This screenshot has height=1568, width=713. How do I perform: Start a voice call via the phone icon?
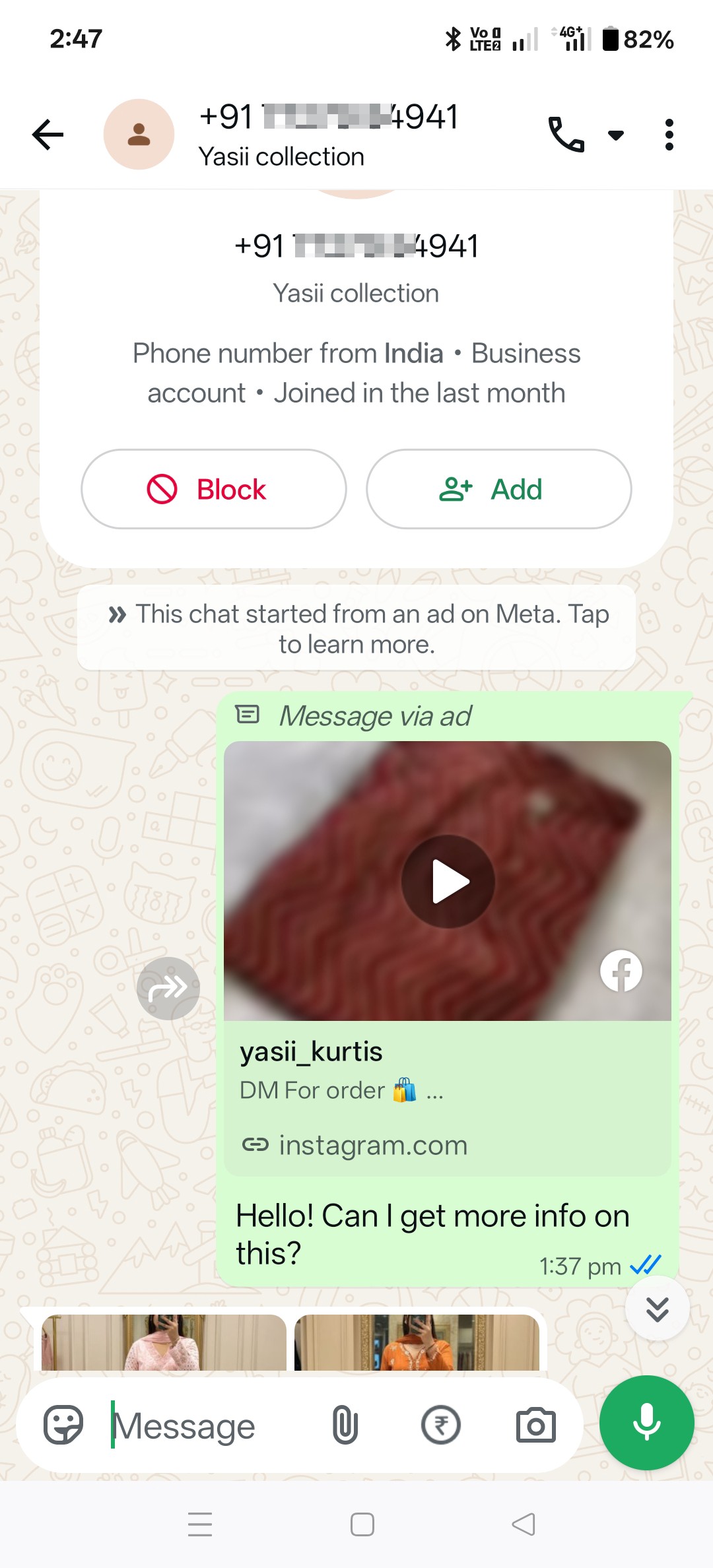coord(566,135)
